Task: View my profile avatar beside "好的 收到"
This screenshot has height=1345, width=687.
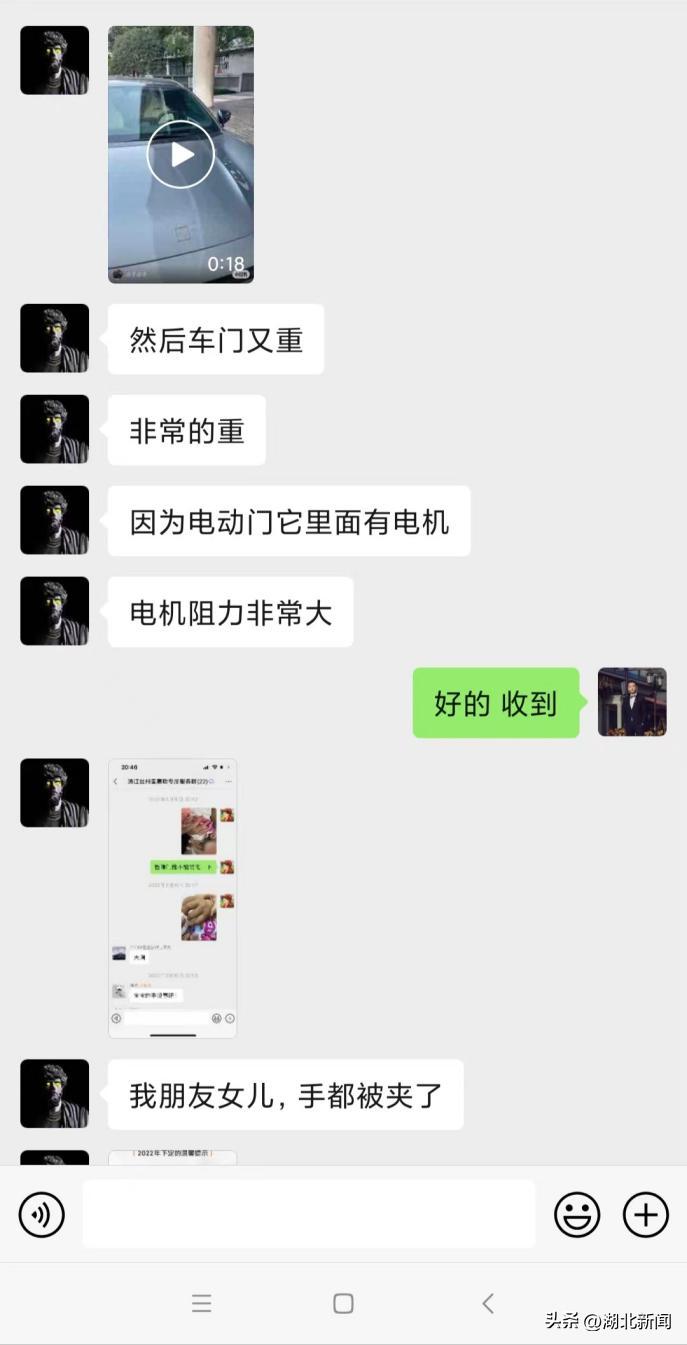Action: coord(632,702)
